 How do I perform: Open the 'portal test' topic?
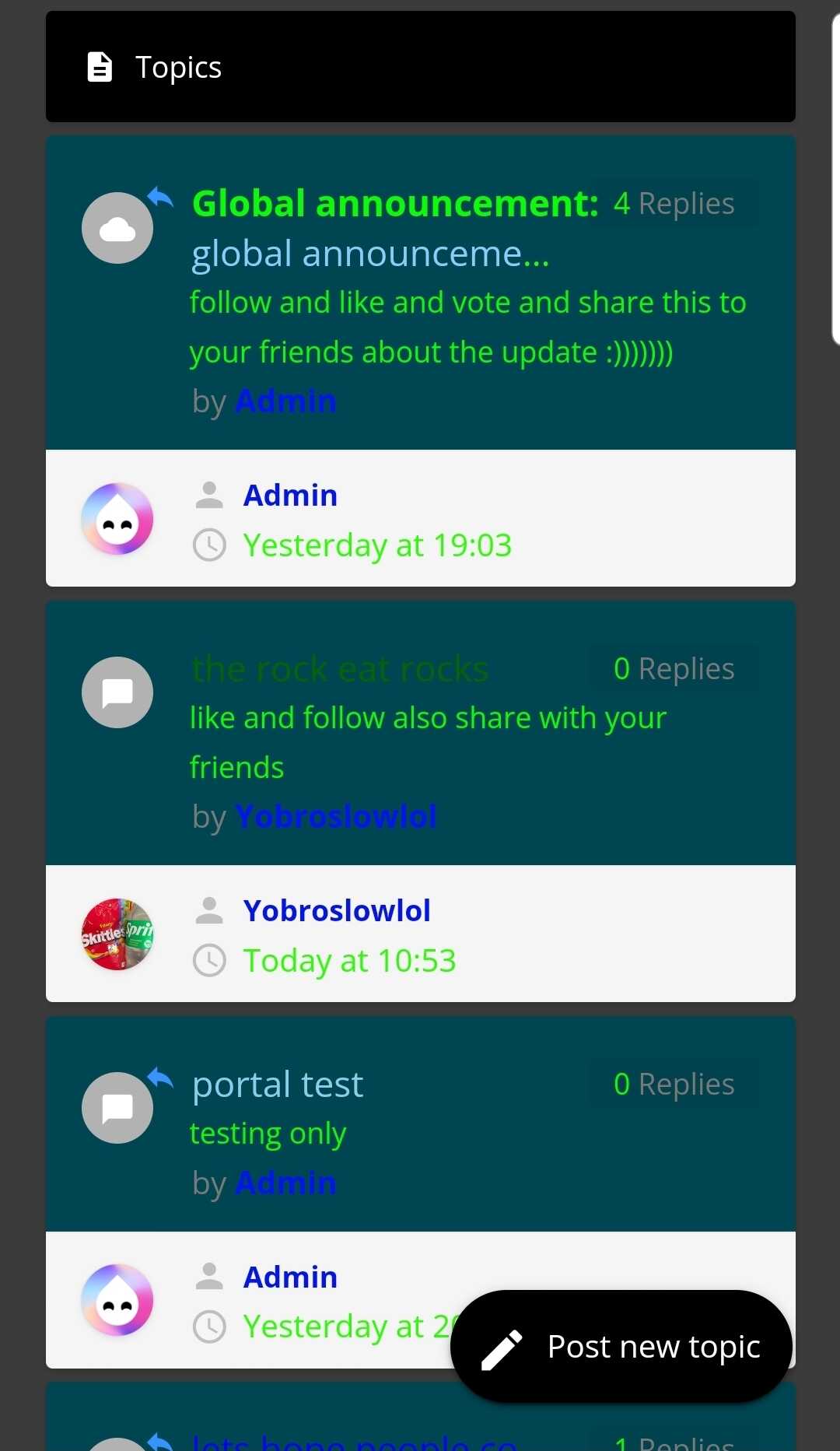(x=278, y=1085)
